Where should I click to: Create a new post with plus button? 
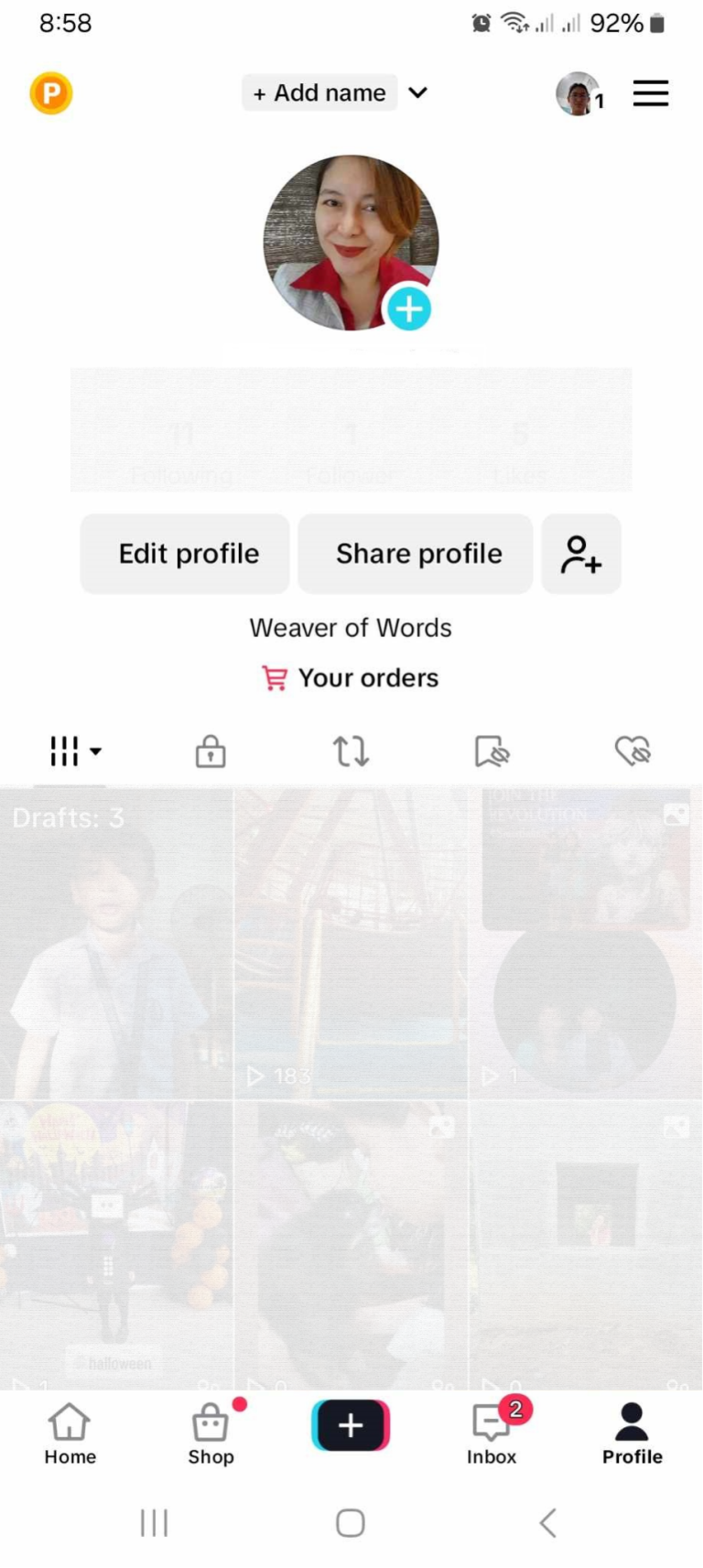click(x=351, y=1425)
